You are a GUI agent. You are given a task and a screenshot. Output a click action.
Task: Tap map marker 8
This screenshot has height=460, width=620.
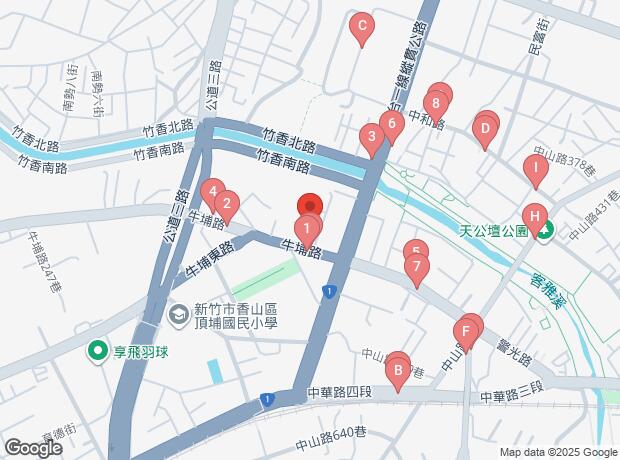coord(435,103)
